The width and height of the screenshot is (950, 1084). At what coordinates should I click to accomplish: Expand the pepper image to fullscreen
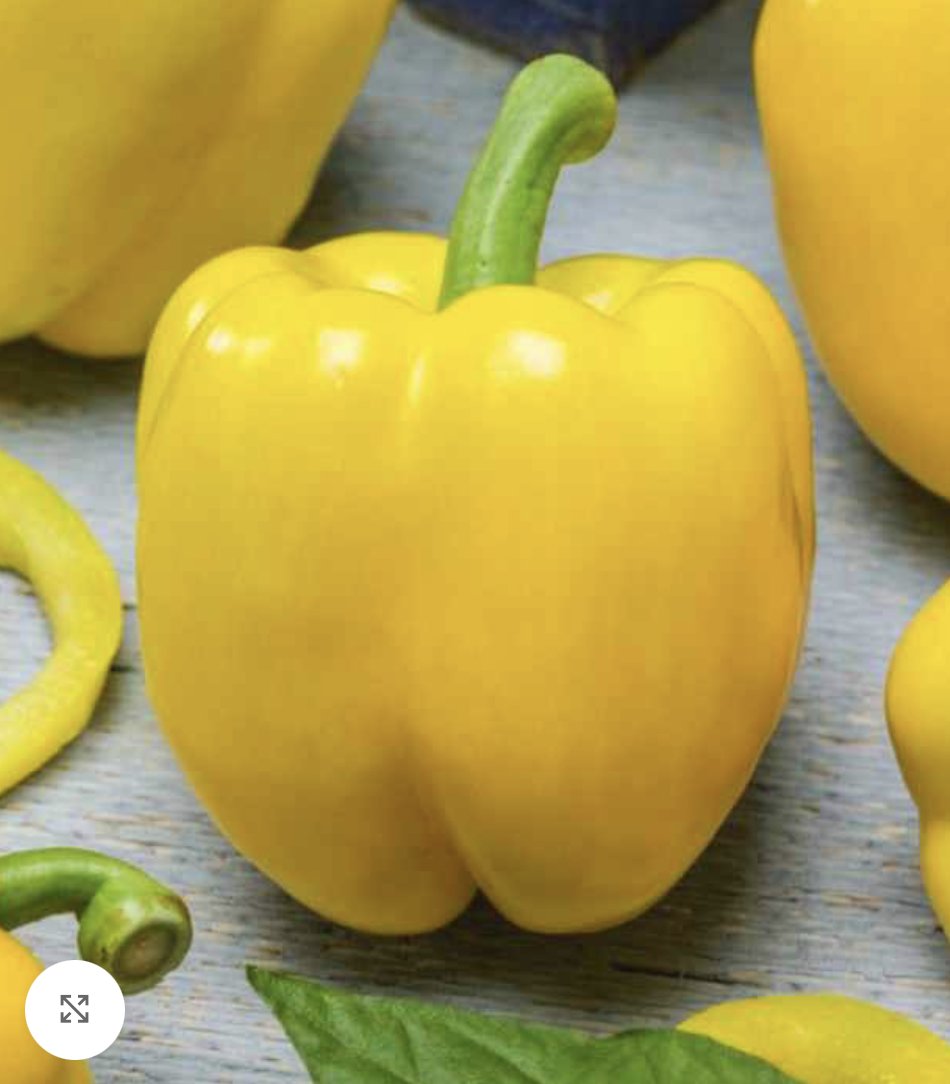coord(75,1009)
